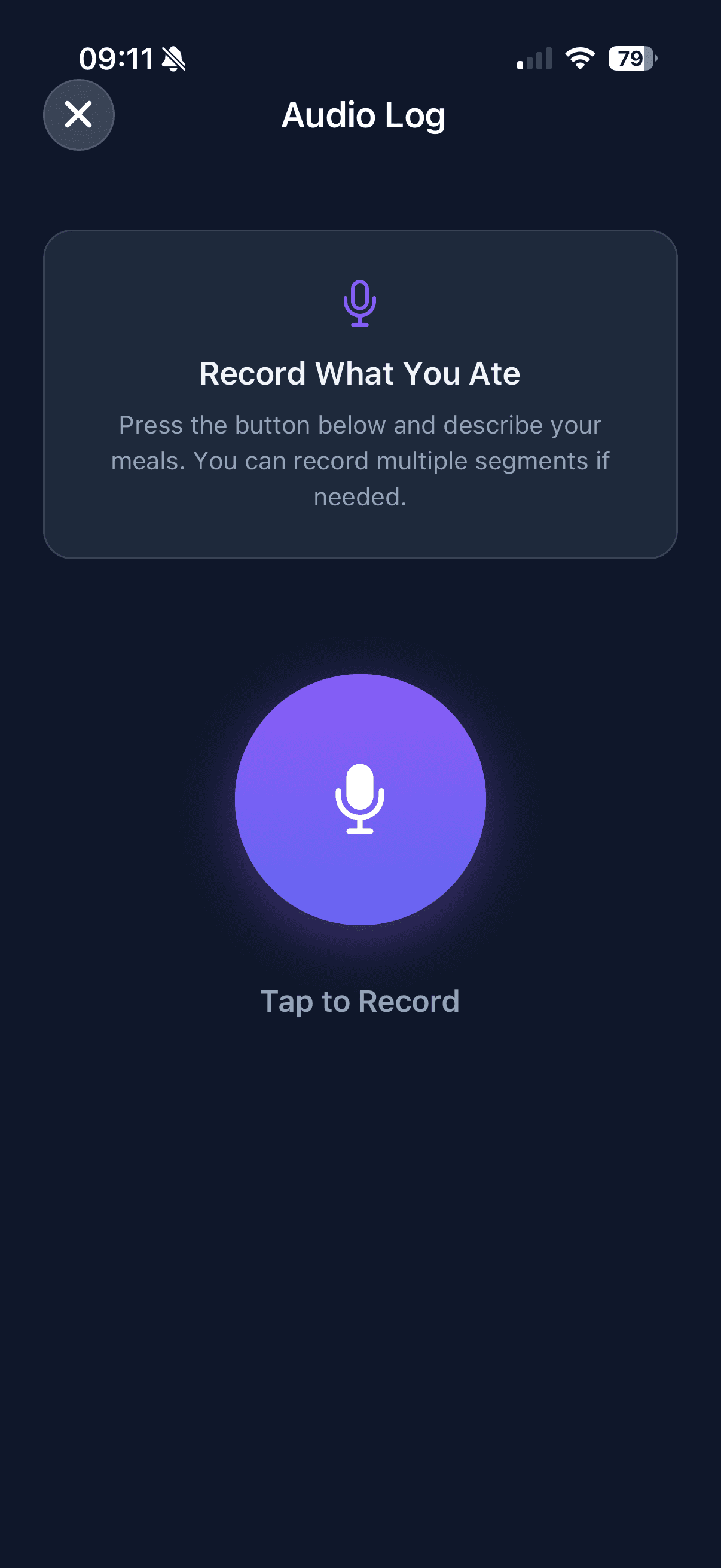Viewport: 721px width, 1568px height.
Task: Tap the Tap to Record label
Action: [x=360, y=1000]
